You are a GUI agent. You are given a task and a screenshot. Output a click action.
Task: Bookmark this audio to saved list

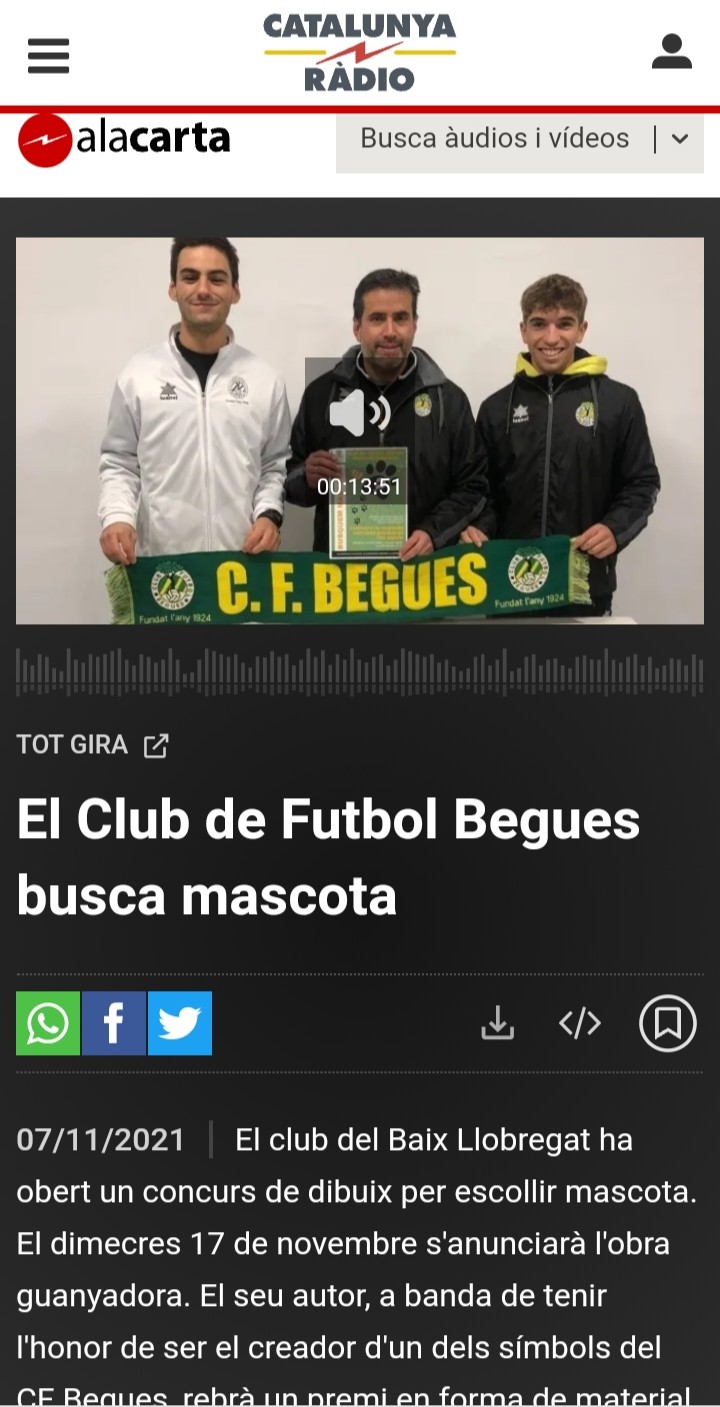click(x=667, y=1023)
